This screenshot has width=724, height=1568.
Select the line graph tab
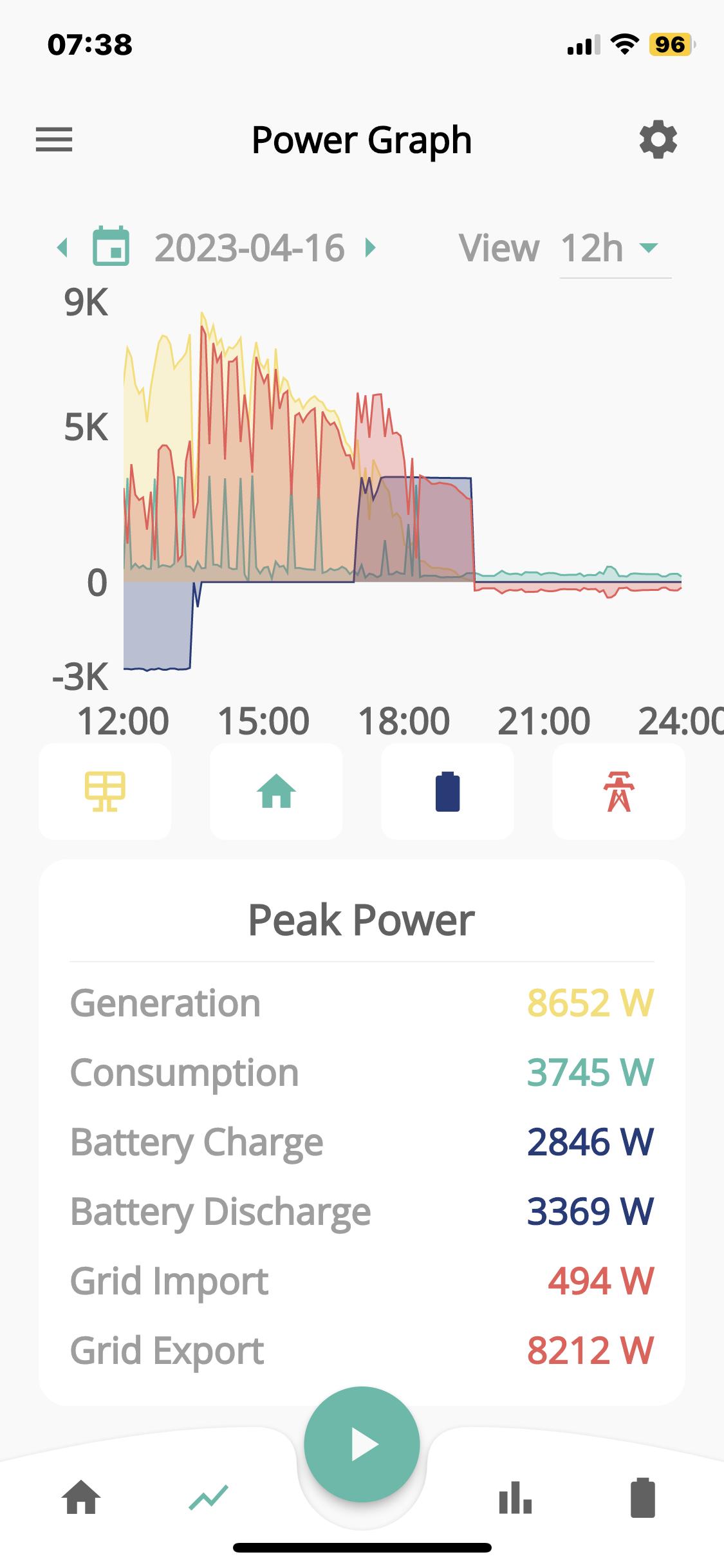point(209,1497)
